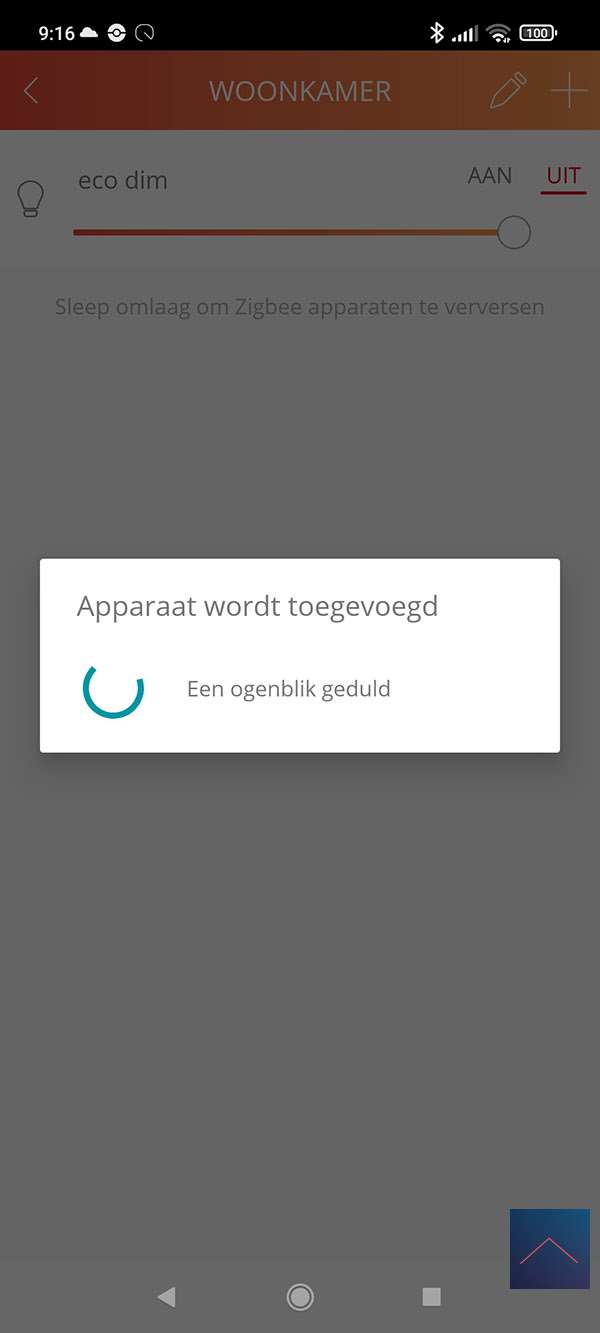Open the pencil edit icon
Image resolution: width=600 pixels, height=1333 pixels.
tap(507, 91)
